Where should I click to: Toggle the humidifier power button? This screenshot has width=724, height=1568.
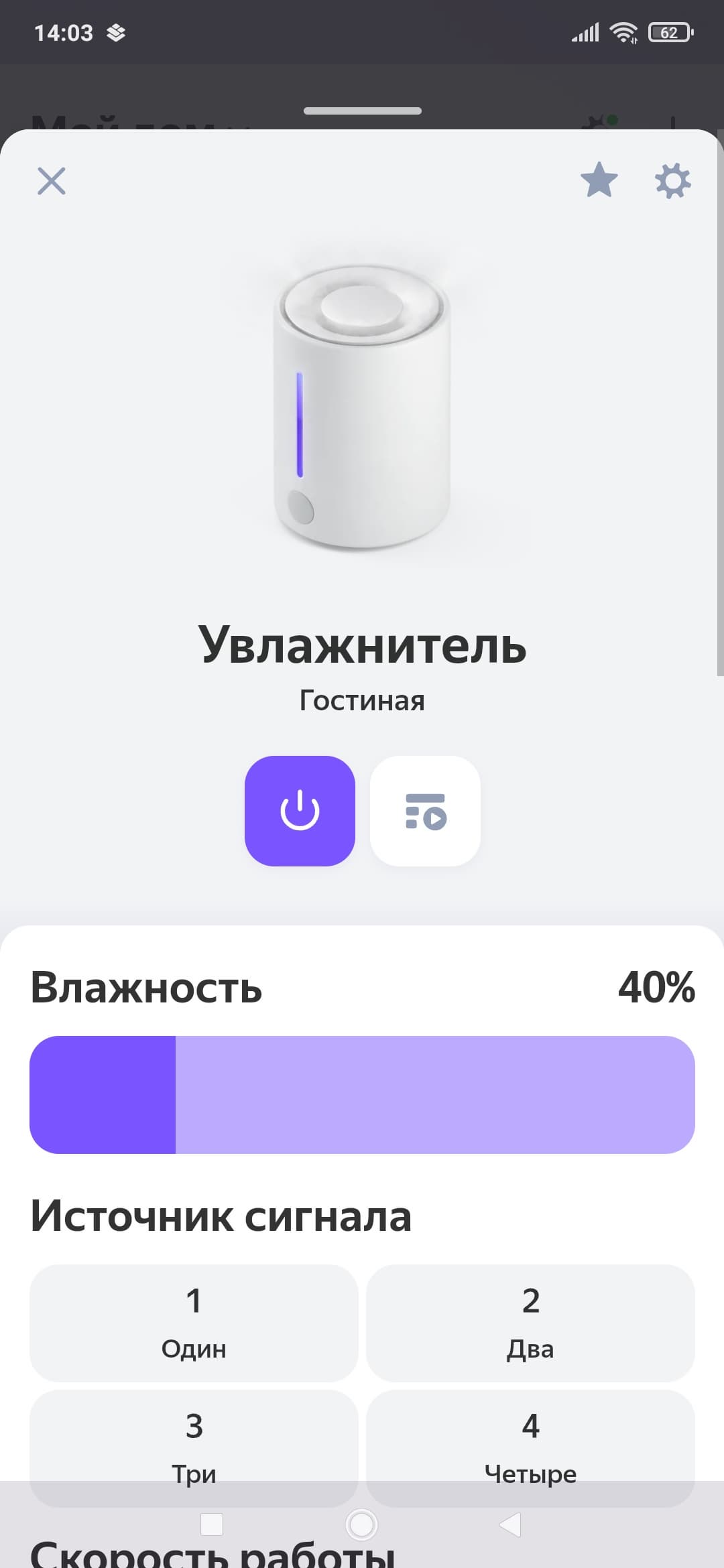(300, 811)
